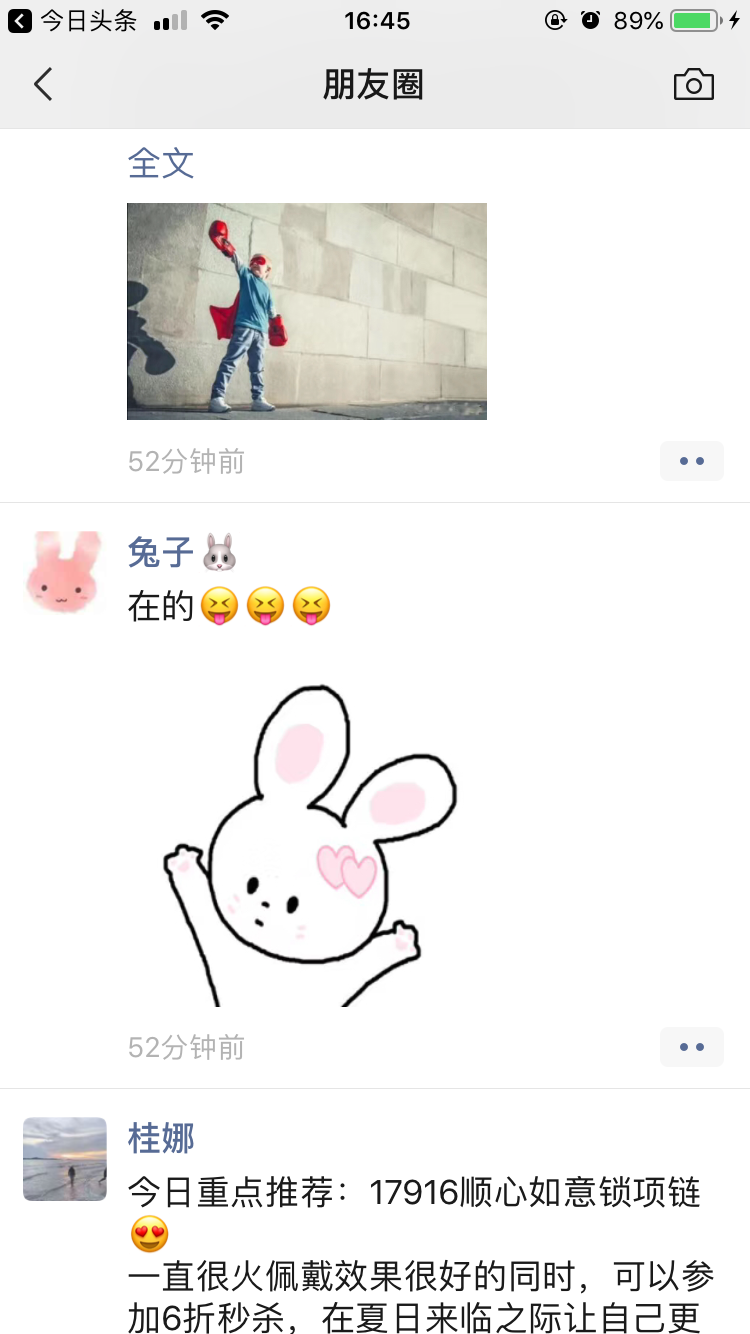Tap the 兔子 username link
This screenshot has width=750, height=1334.
pos(161,552)
